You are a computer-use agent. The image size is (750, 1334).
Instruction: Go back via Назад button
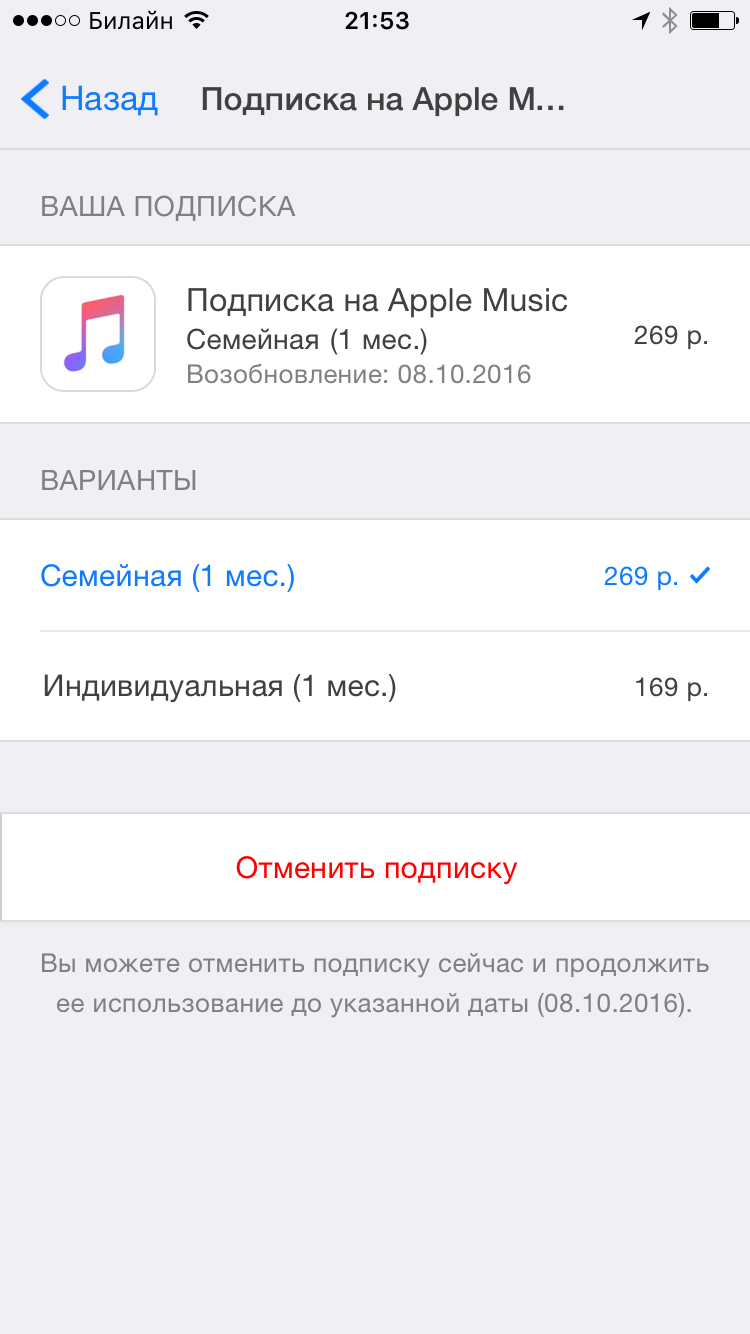tap(90, 100)
